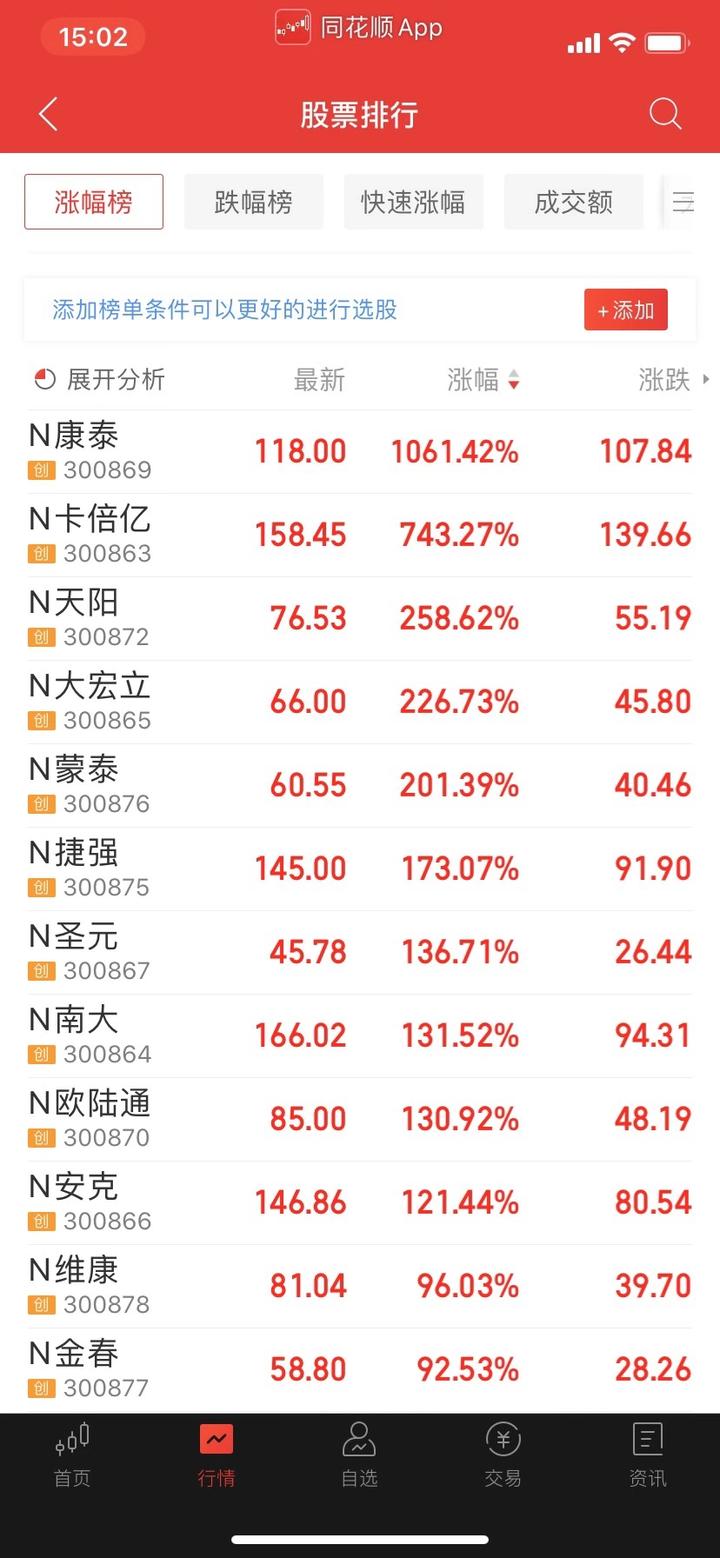Open stock N天阳 300872
The height and width of the screenshot is (1558, 720).
point(360,619)
